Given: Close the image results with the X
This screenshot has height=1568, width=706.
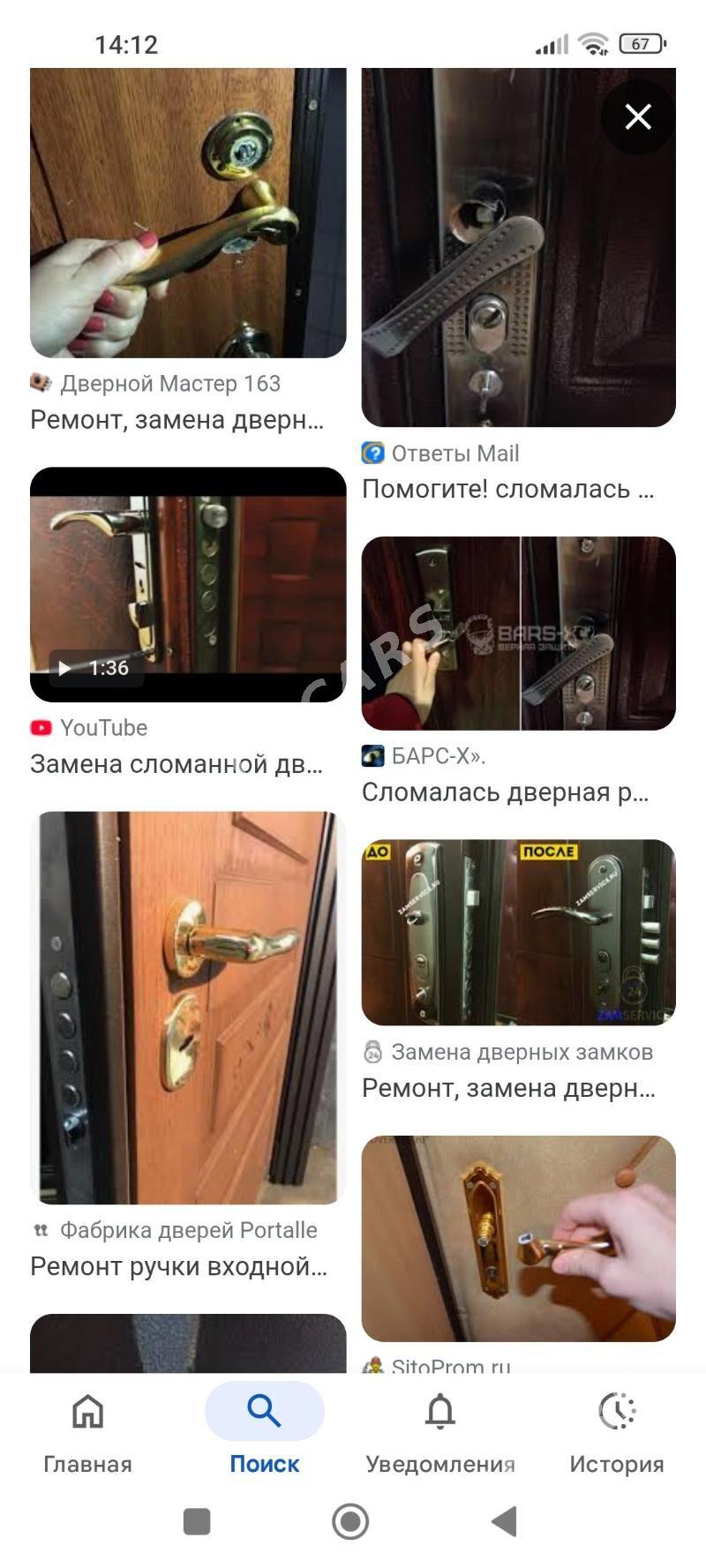Looking at the screenshot, I should click(x=638, y=116).
